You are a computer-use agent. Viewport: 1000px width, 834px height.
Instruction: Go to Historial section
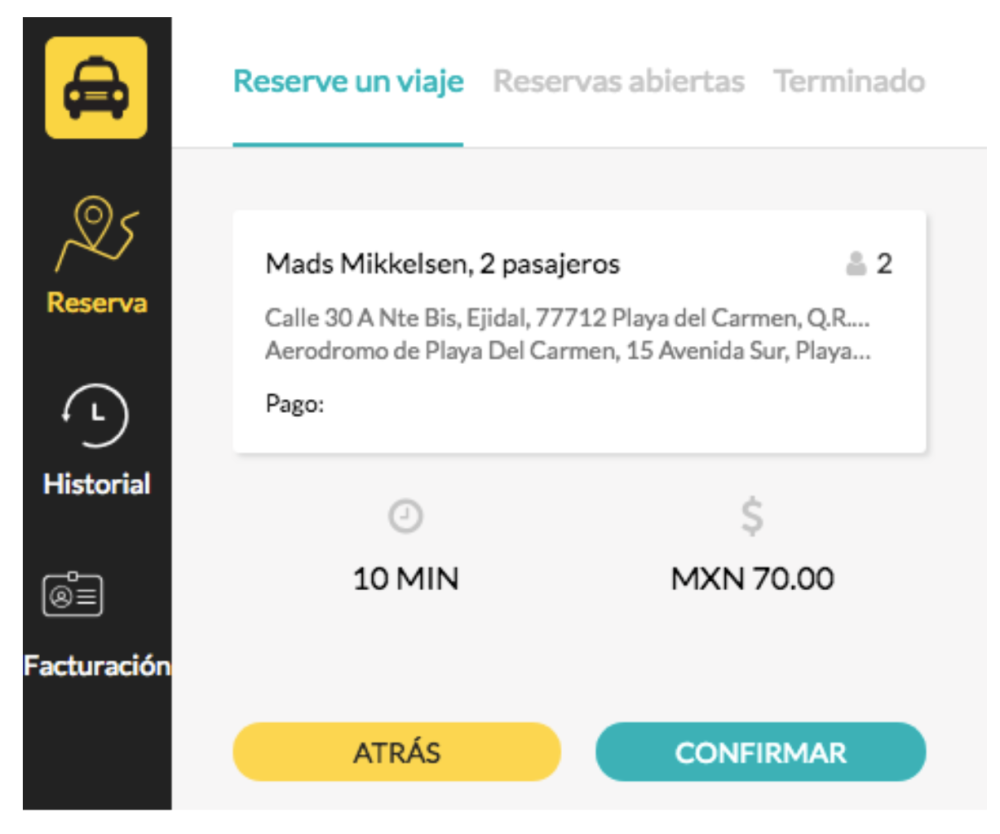pyautogui.click(x=96, y=440)
